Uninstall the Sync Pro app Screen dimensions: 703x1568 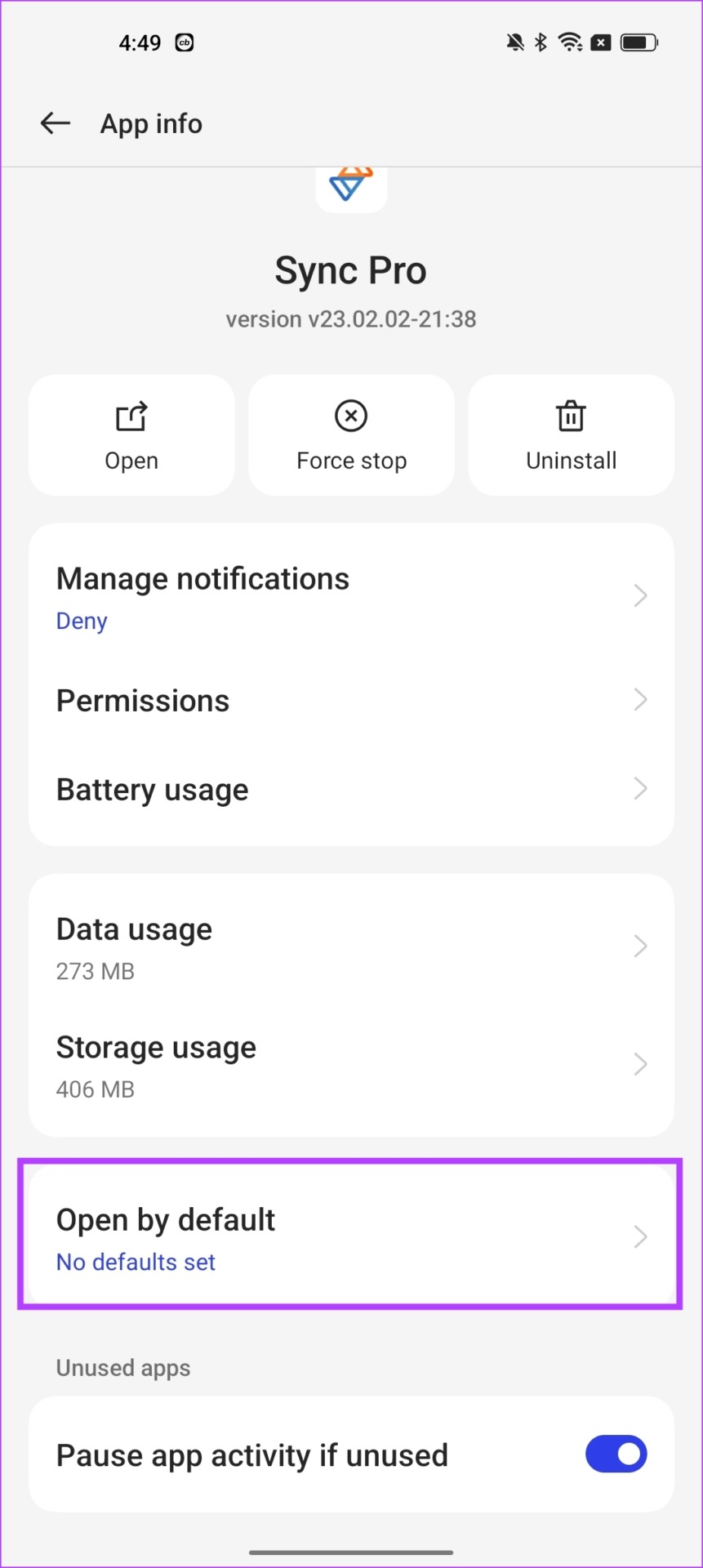(571, 435)
